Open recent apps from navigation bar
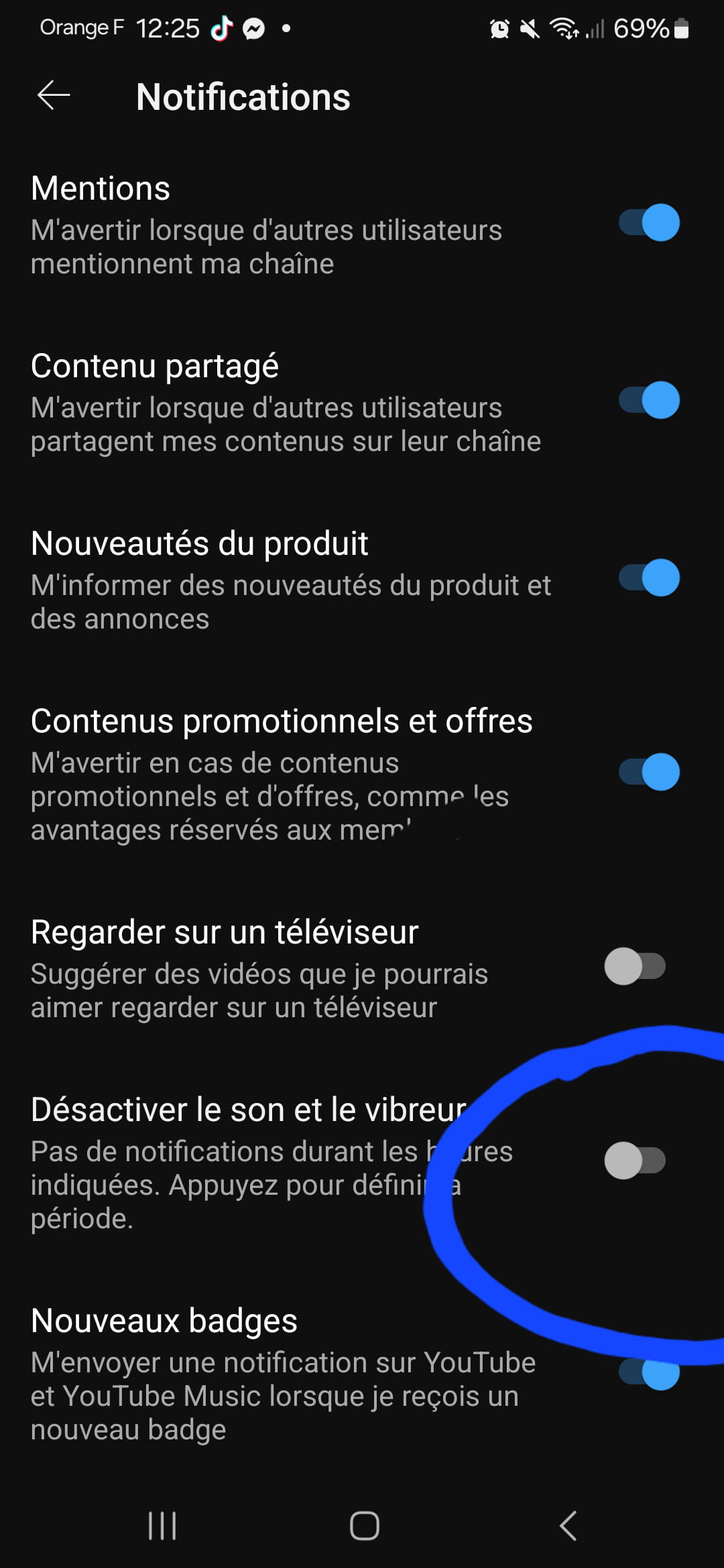The image size is (724, 1568). 162,1526
